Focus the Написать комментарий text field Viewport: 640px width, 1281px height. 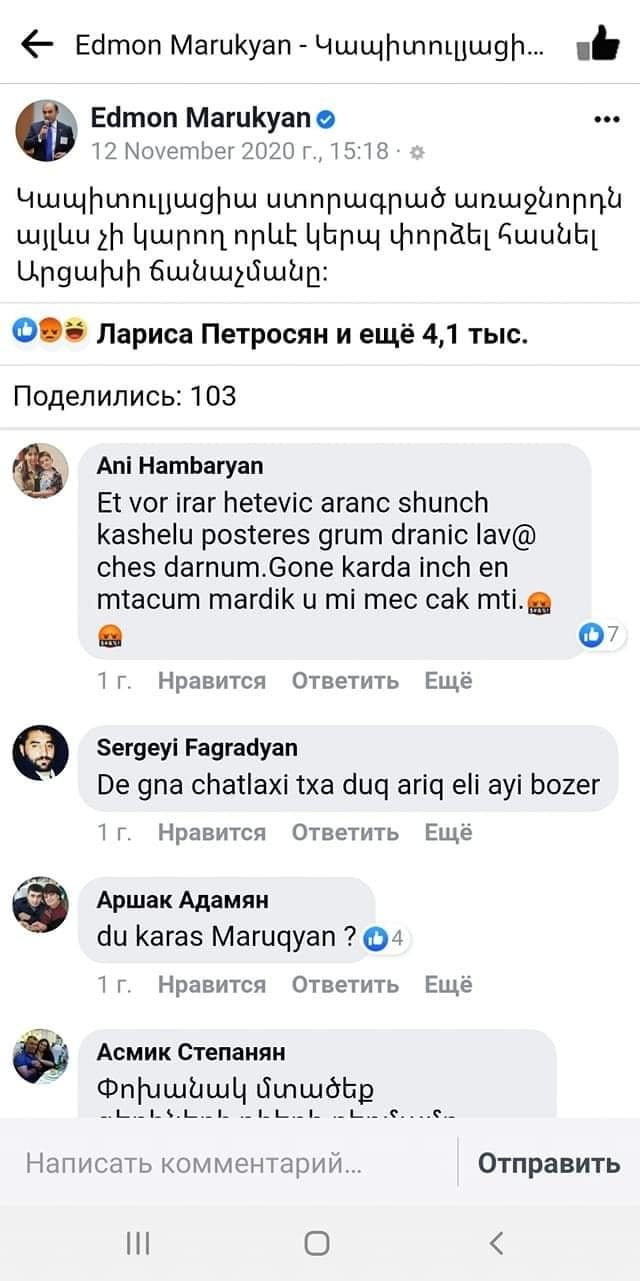230,1164
